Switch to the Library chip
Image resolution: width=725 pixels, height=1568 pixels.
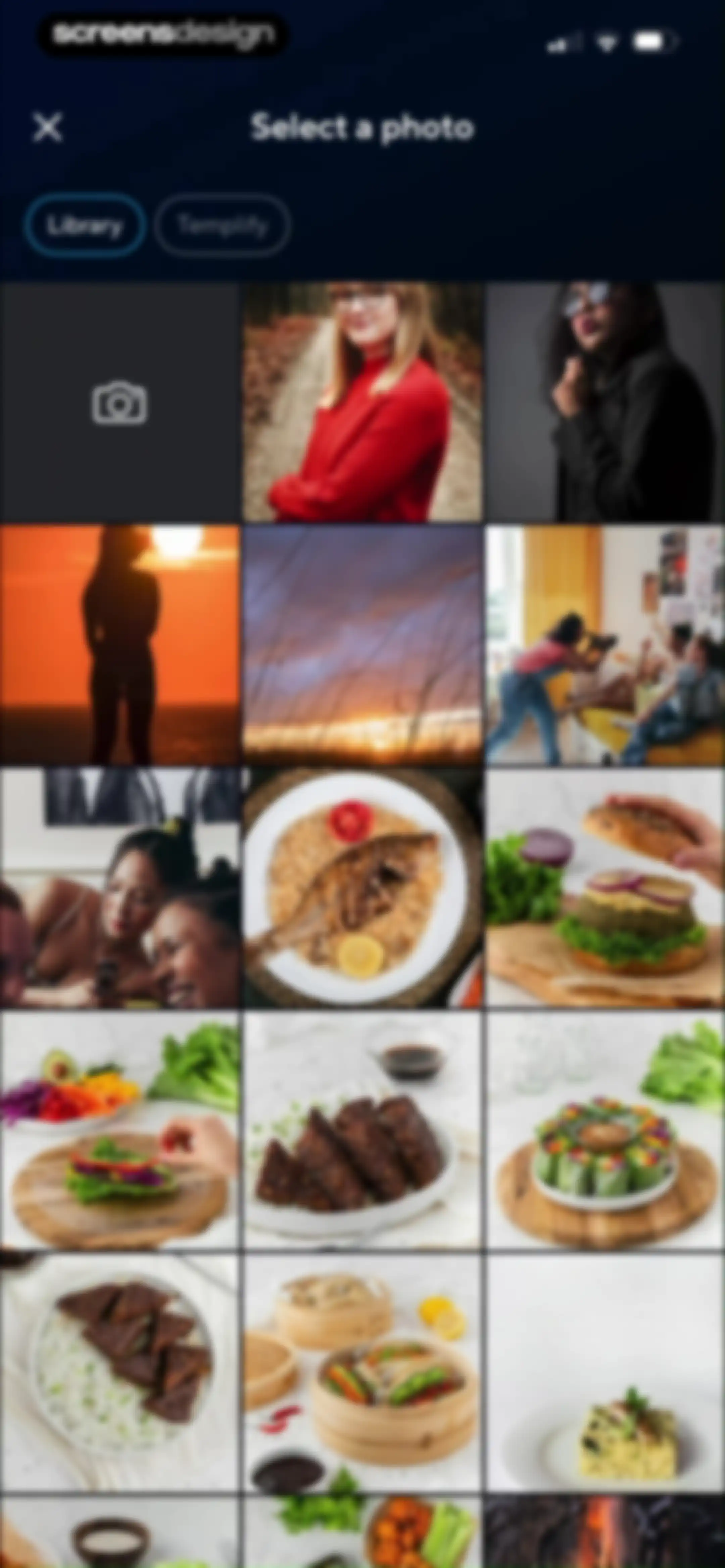point(85,225)
